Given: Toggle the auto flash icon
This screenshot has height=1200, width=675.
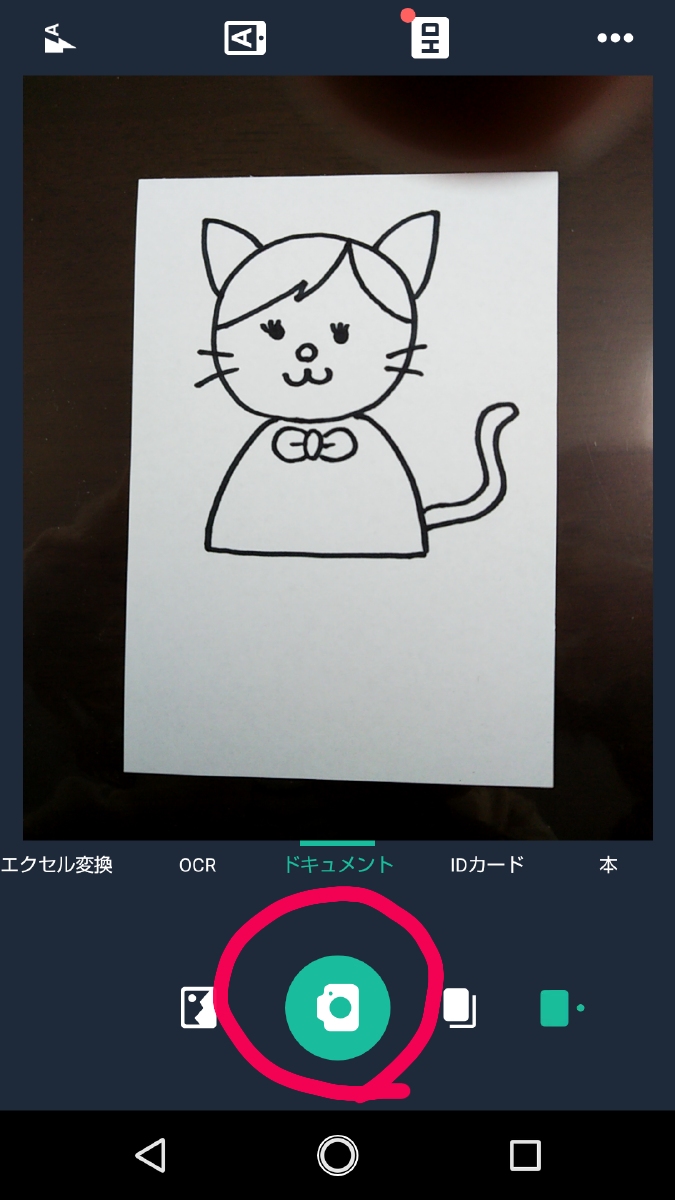Looking at the screenshot, I should [60, 38].
